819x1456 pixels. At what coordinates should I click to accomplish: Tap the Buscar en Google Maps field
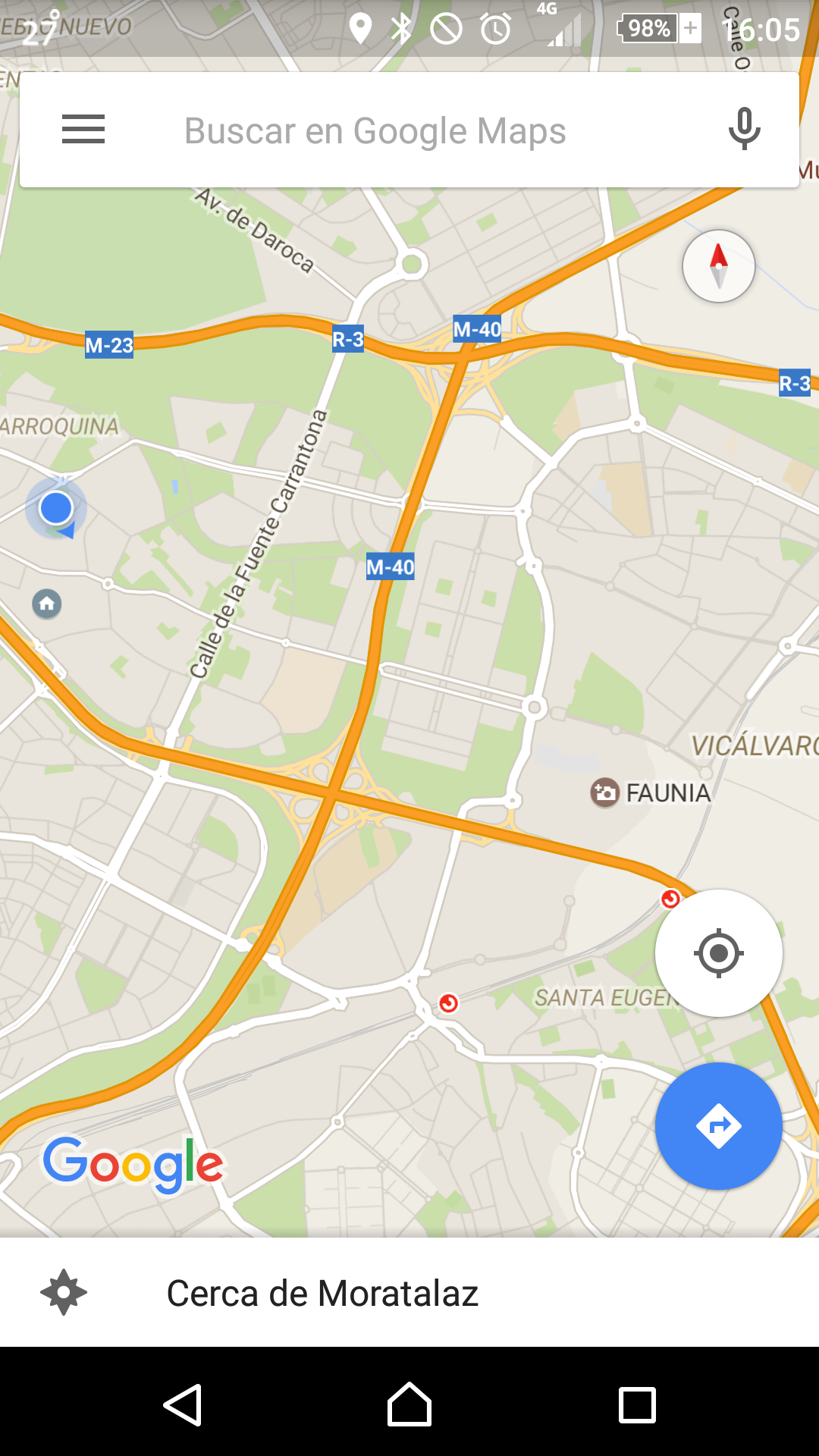click(x=375, y=130)
